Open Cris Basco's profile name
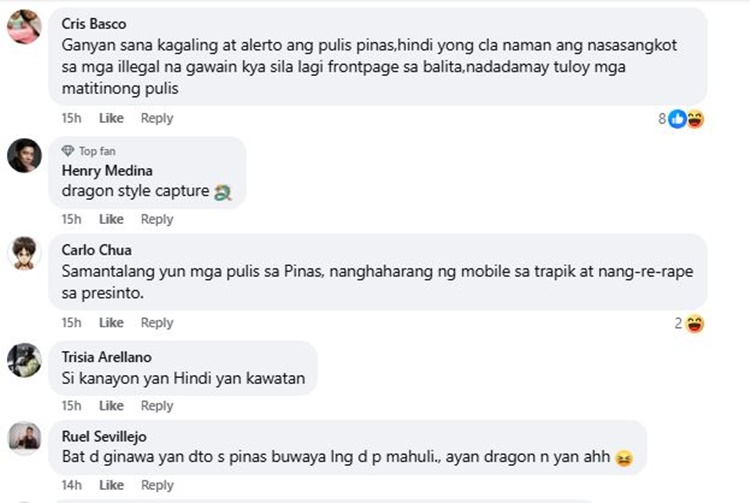The image size is (750, 503). coord(94,24)
